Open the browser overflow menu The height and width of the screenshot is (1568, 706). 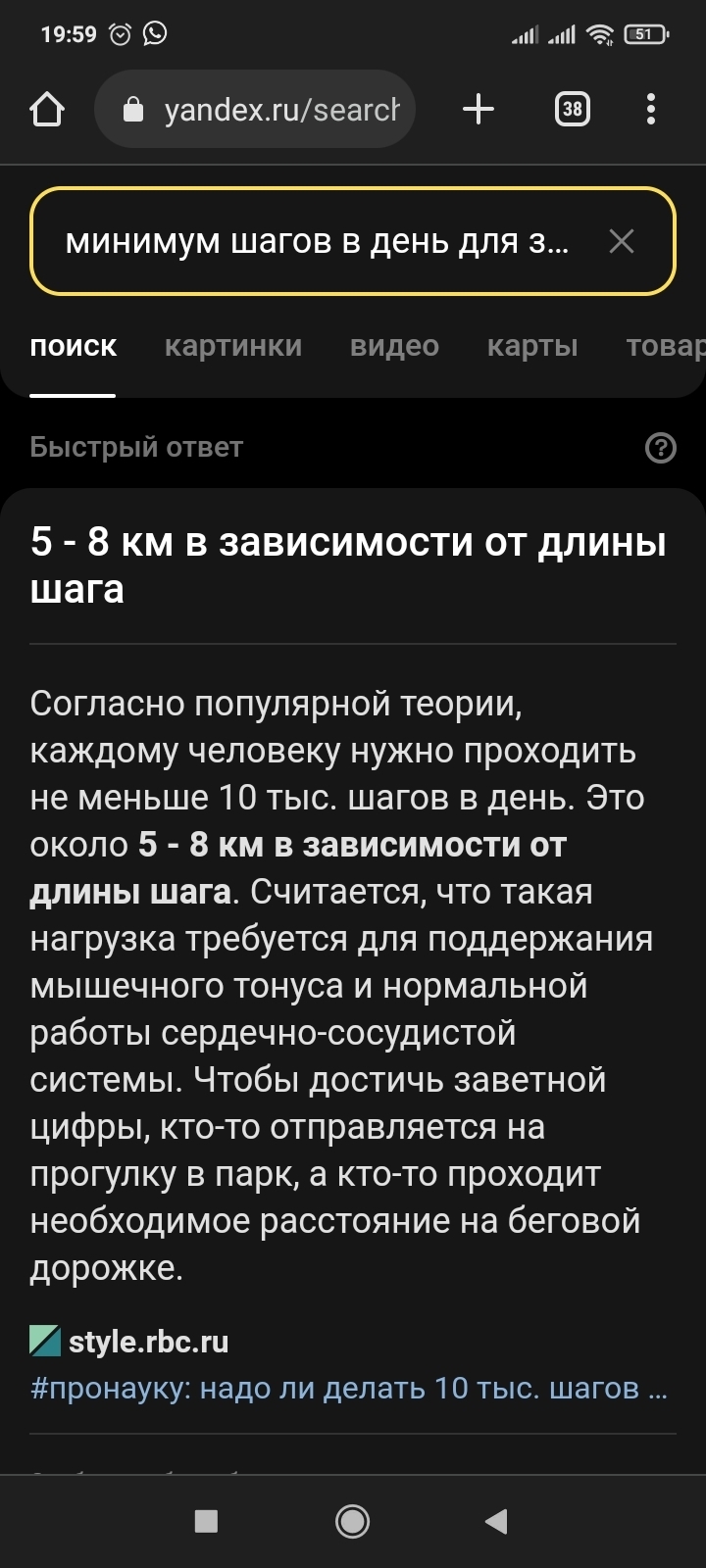tap(650, 109)
